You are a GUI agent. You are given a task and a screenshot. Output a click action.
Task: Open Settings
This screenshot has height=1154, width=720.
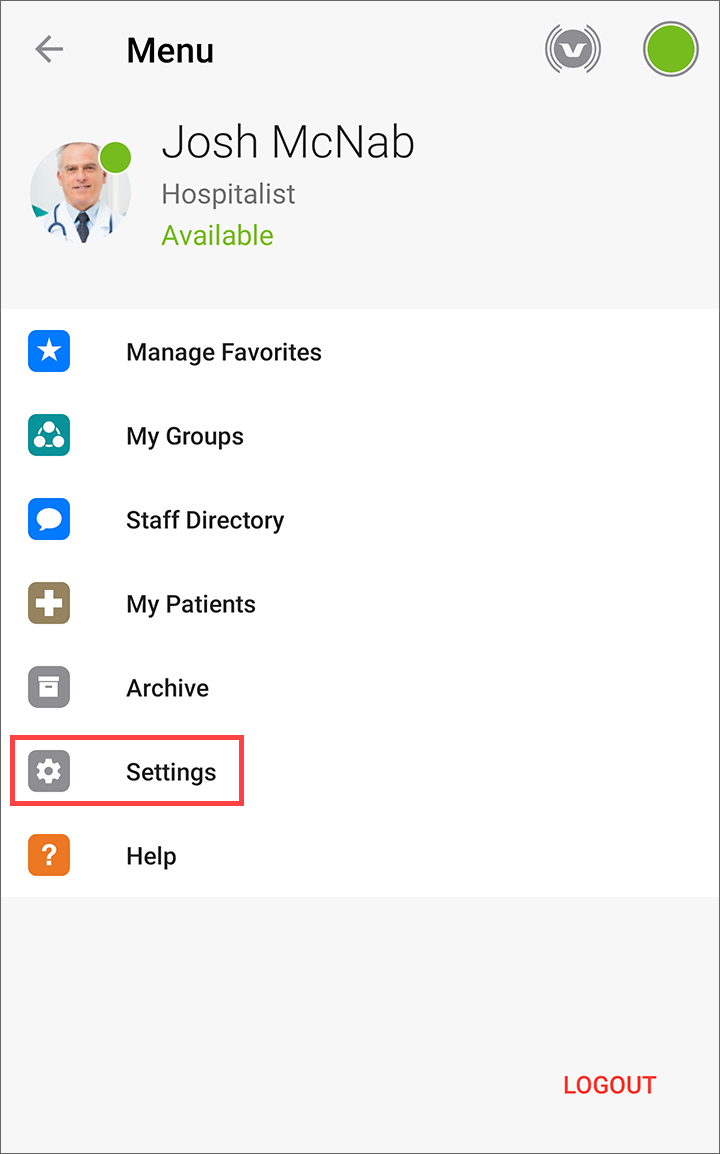[360, 771]
